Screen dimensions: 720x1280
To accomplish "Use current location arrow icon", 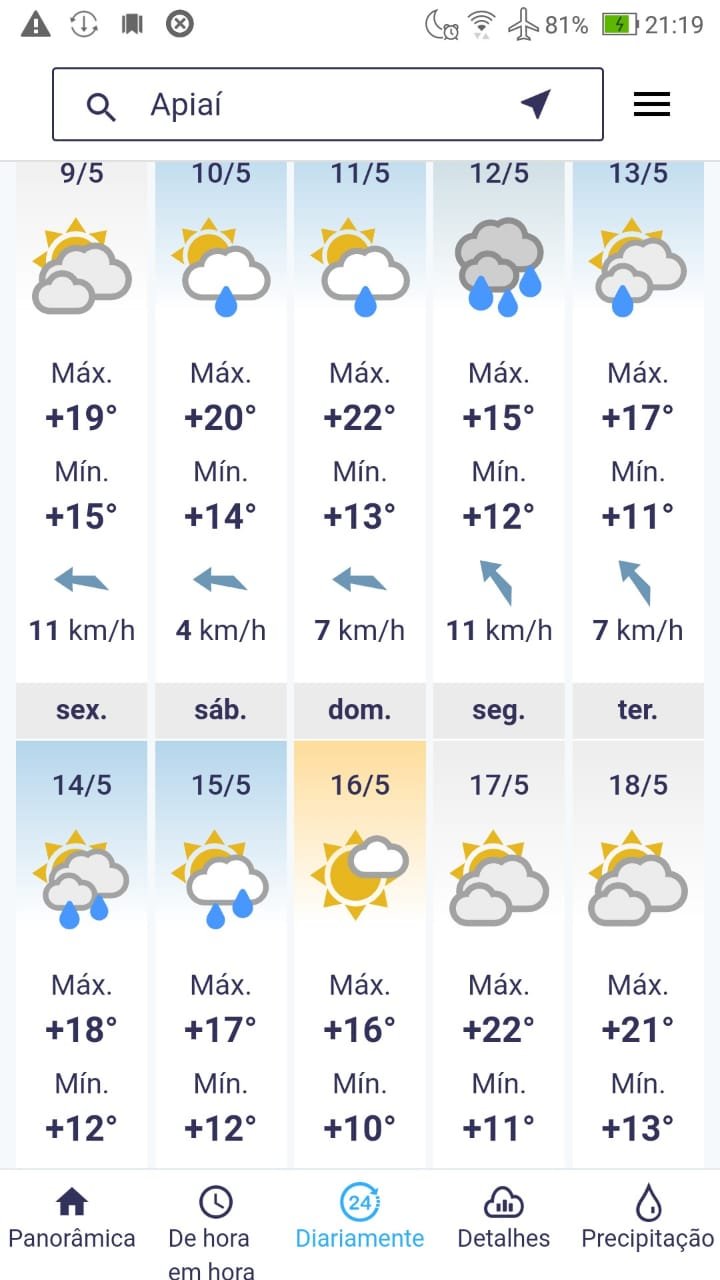I will (x=536, y=104).
